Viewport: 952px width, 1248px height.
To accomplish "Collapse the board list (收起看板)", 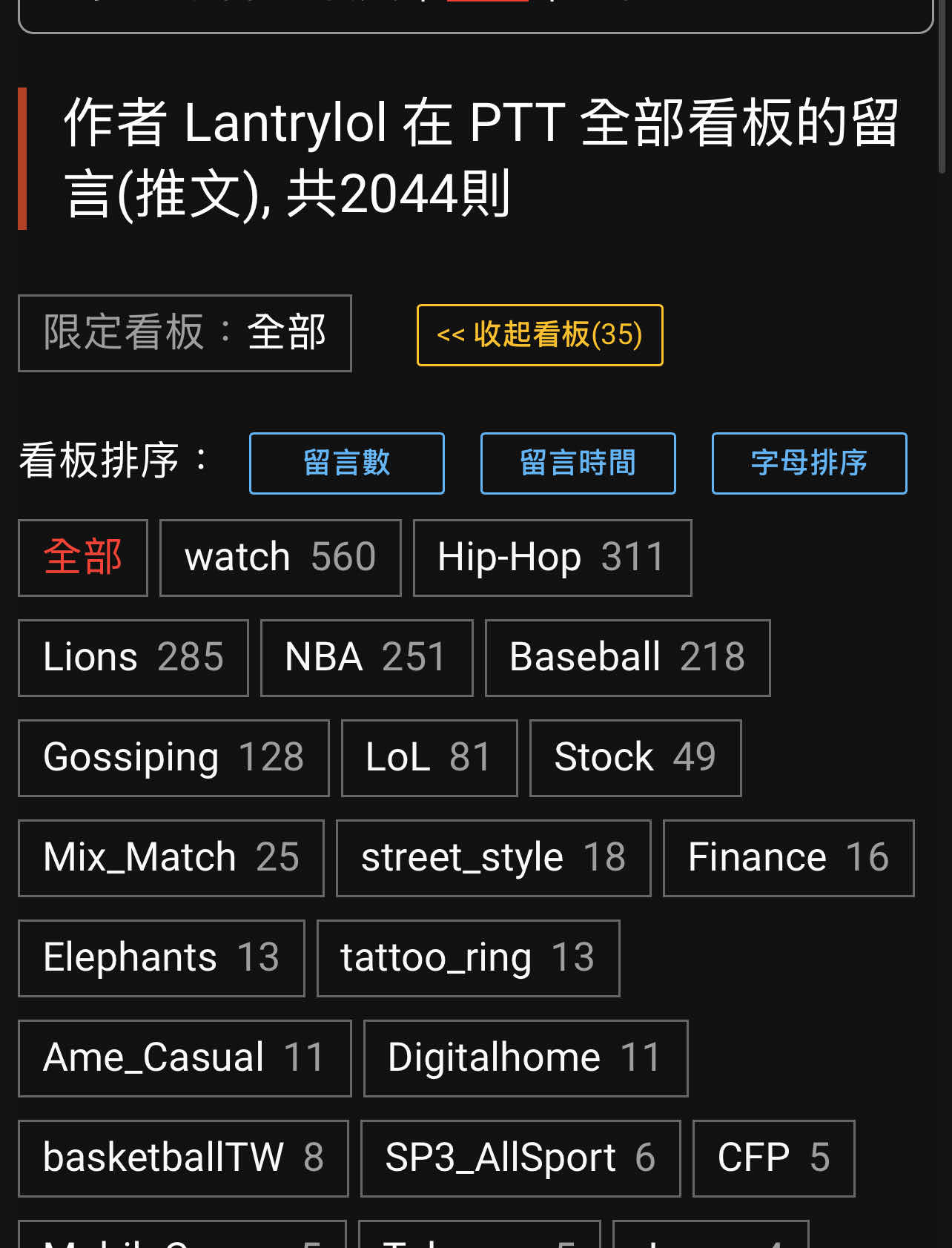I will click(540, 335).
